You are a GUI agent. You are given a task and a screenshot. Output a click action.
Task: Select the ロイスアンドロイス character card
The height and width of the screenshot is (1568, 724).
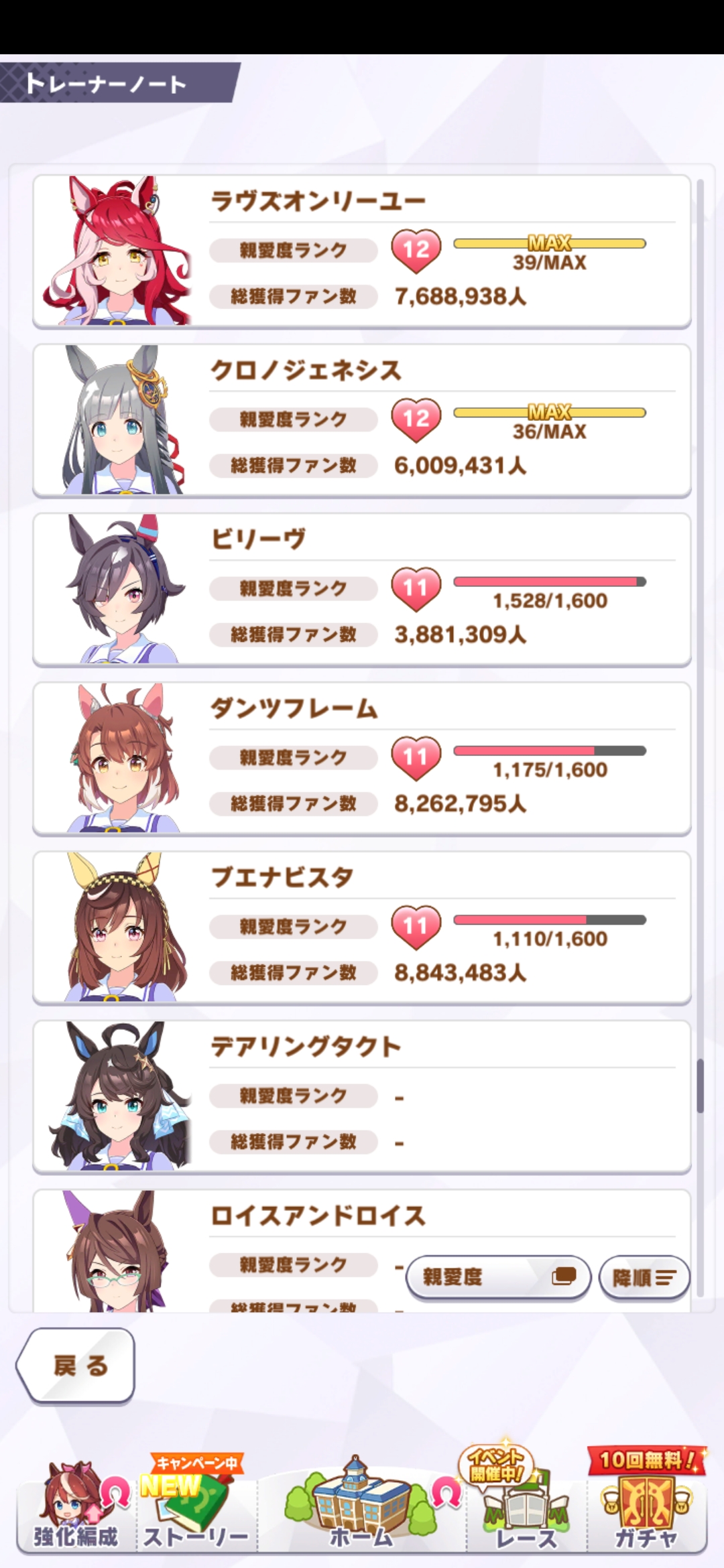pos(268,1226)
